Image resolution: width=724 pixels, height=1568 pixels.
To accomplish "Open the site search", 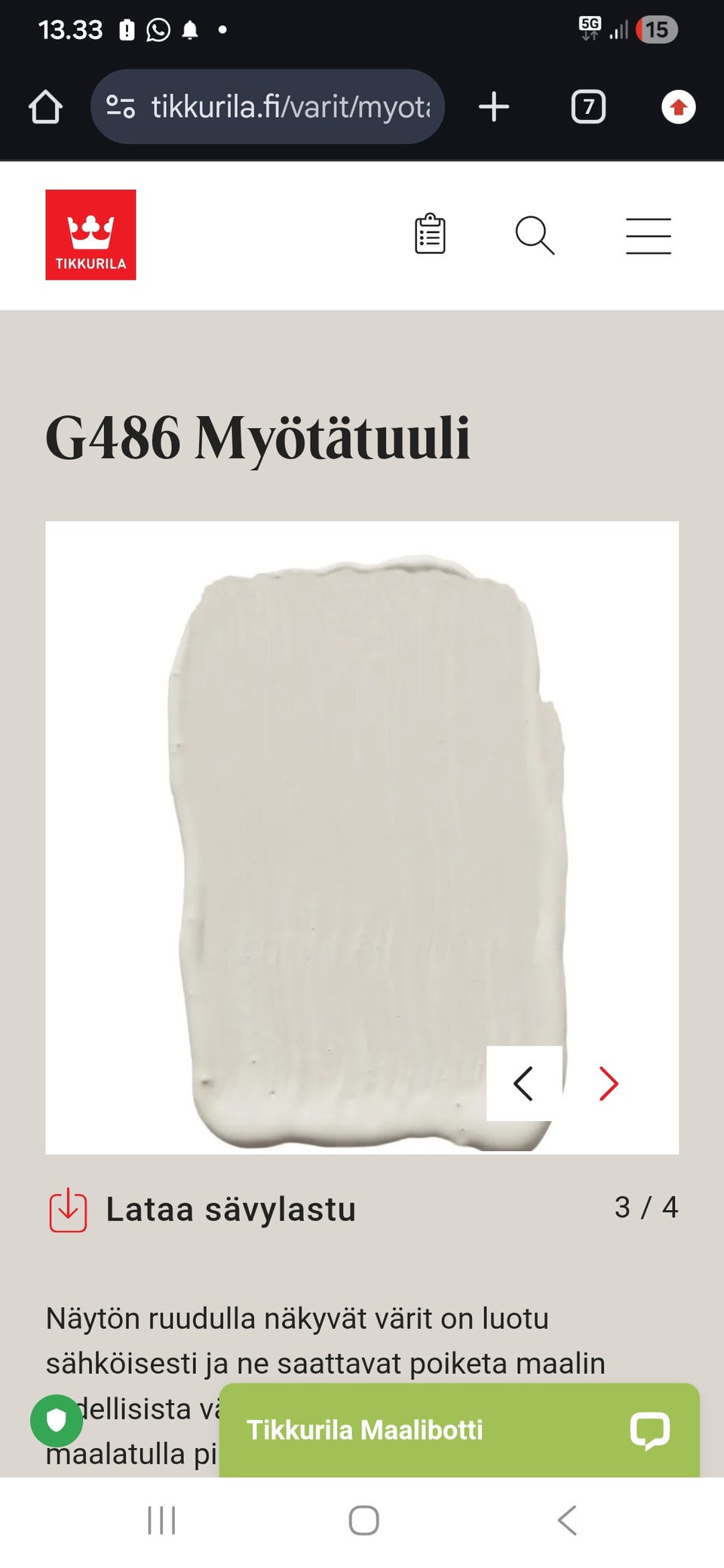I will point(535,236).
